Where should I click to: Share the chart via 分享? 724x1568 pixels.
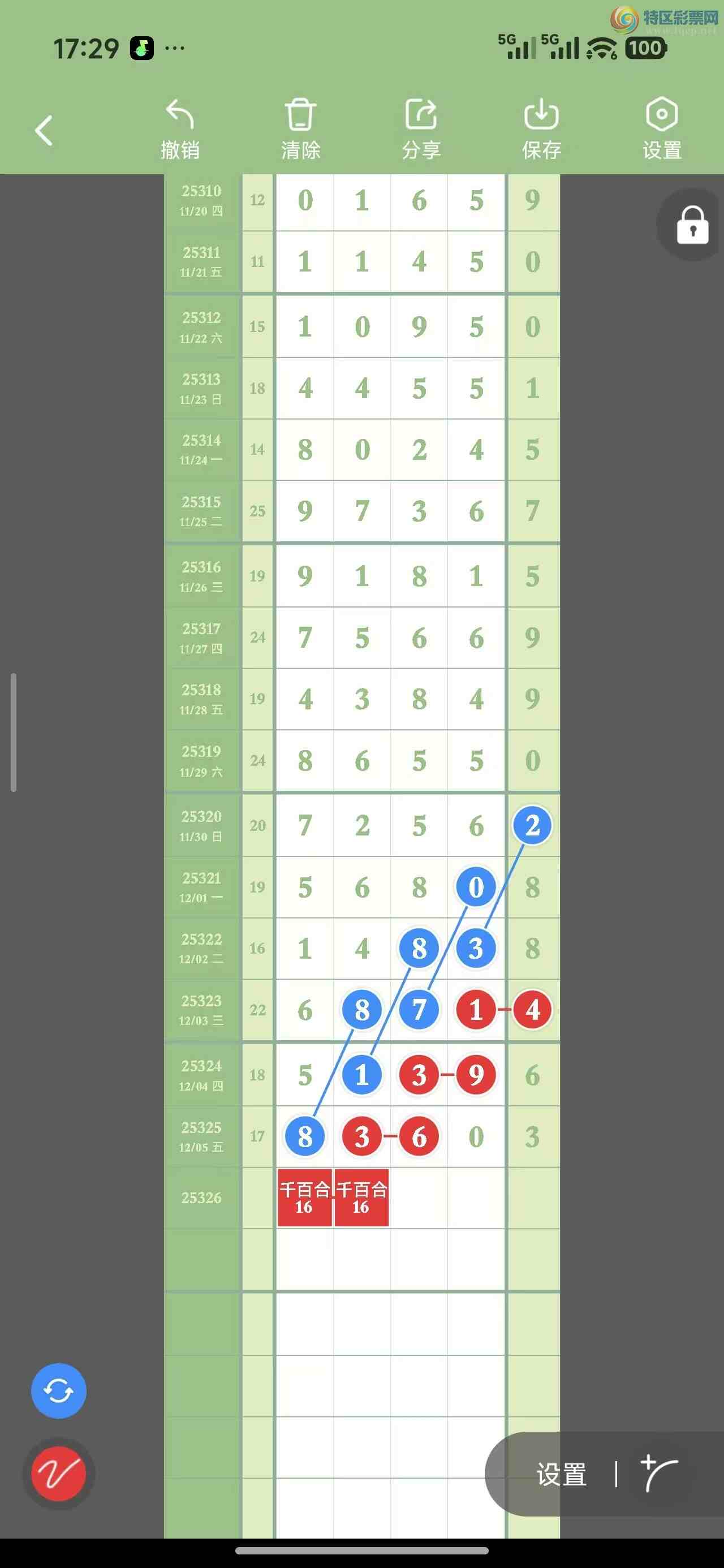(421, 129)
